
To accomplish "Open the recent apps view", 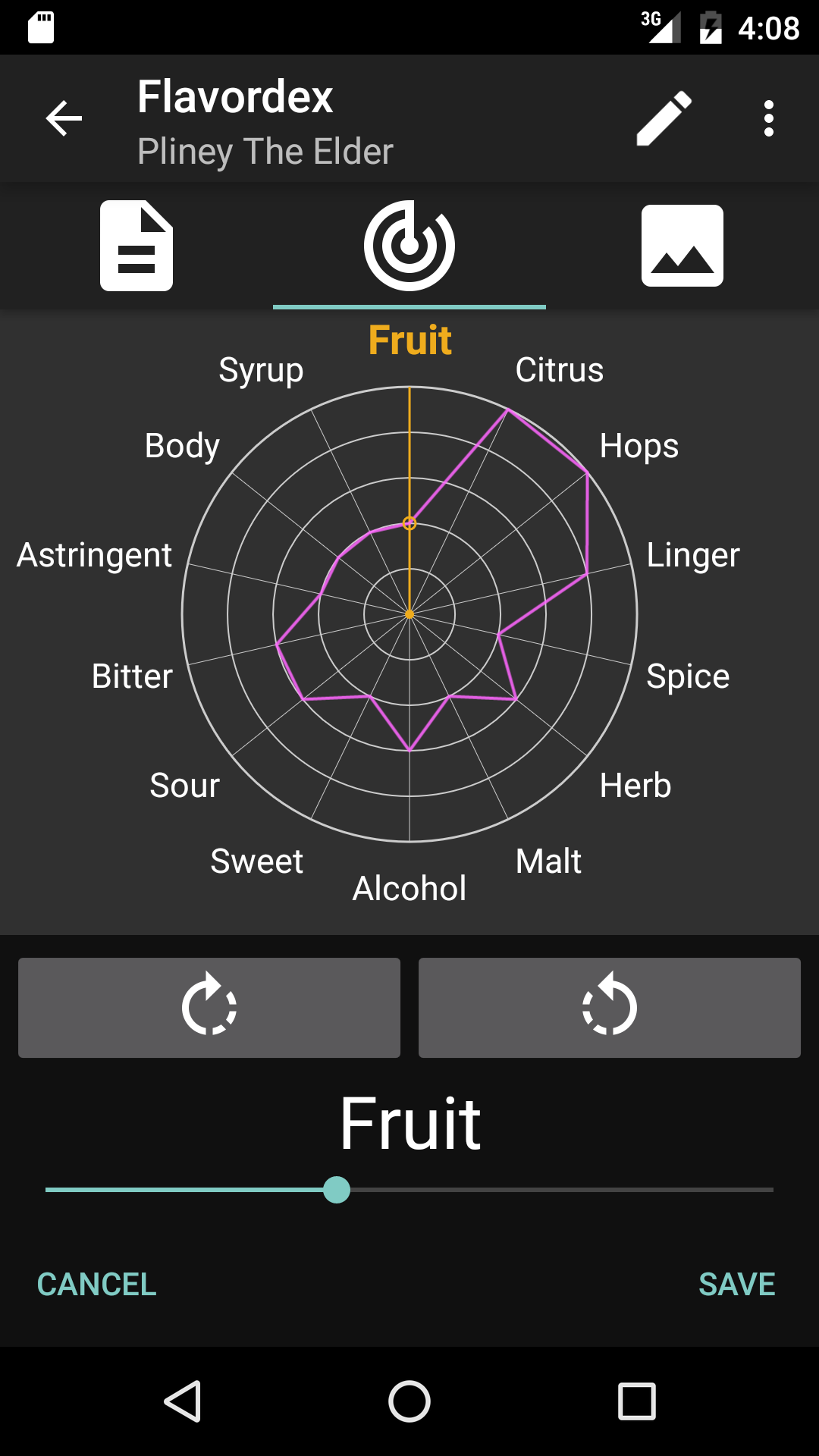I will pos(637,1401).
